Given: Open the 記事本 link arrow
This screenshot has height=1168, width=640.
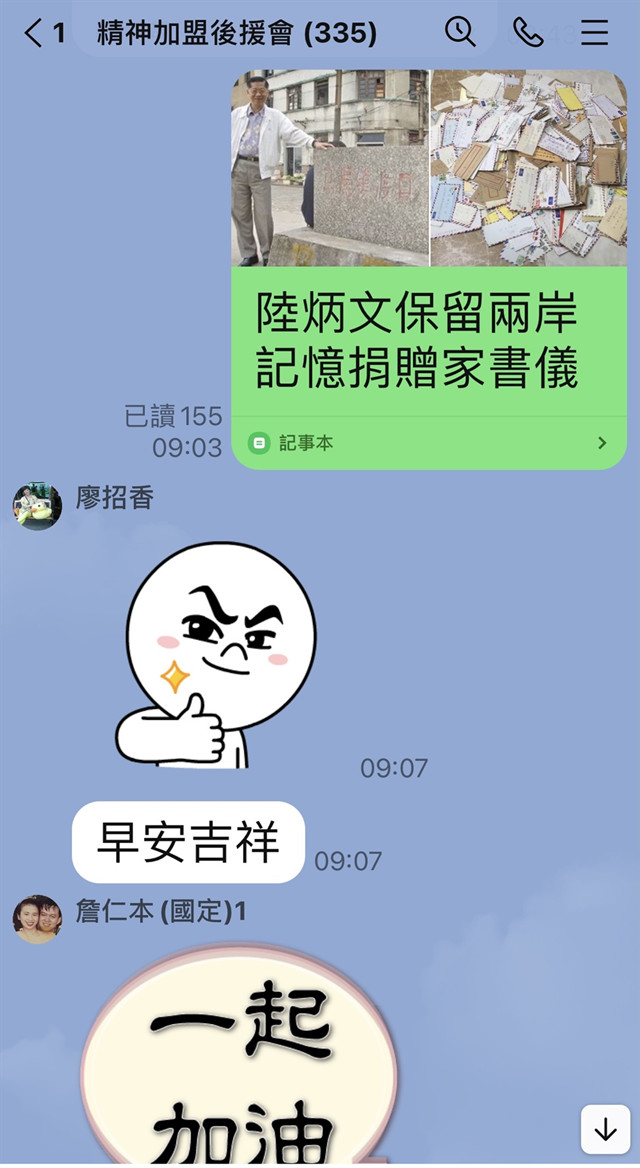Looking at the screenshot, I should 601,443.
